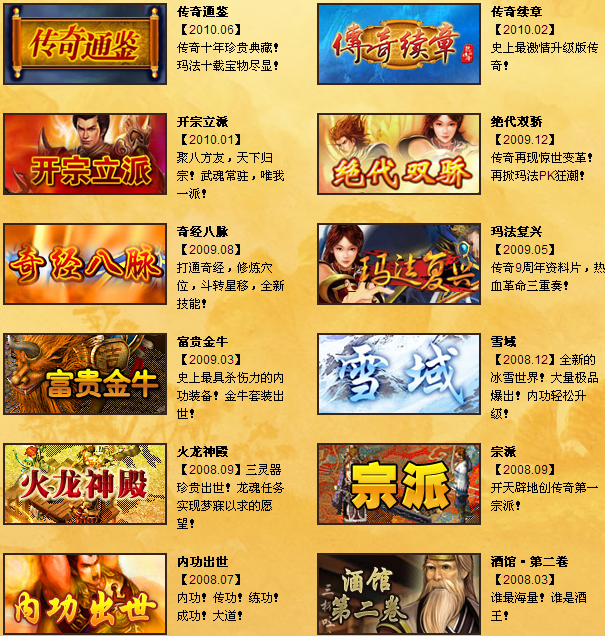Open the 宗派 banner
This screenshot has width=605, height=636.
coord(398,483)
